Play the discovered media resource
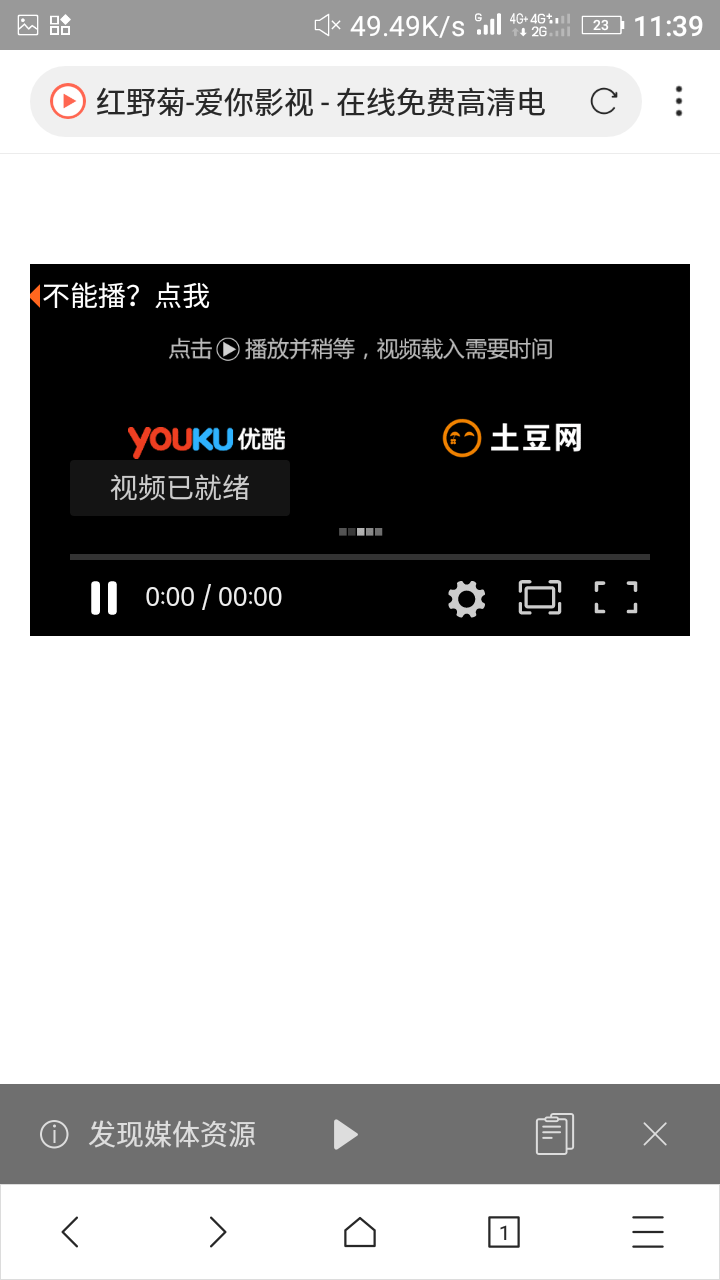This screenshot has height=1280, width=720. point(345,1134)
